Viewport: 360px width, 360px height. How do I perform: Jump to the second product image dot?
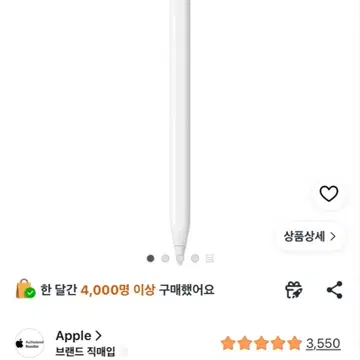pos(165,258)
